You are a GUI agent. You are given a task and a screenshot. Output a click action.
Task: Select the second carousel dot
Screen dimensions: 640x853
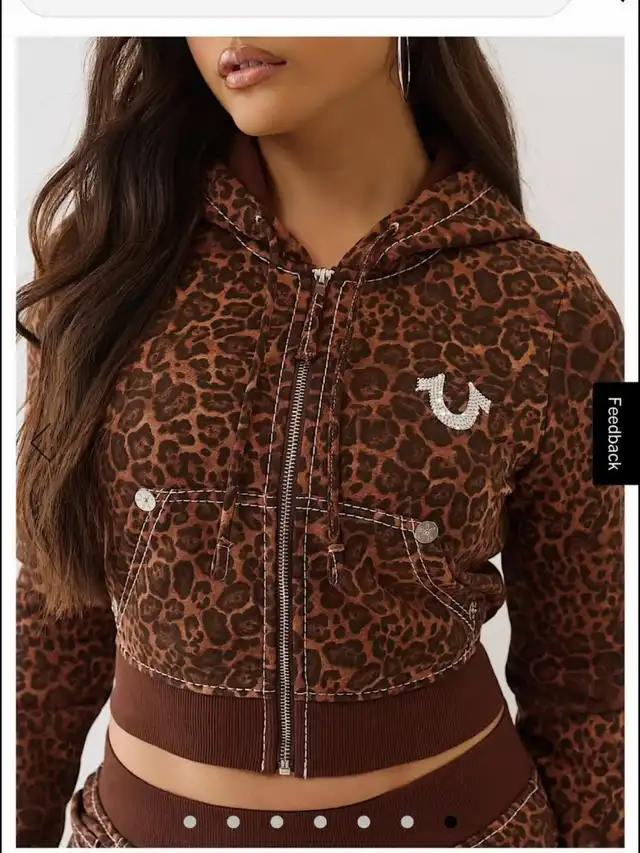pos(233,821)
